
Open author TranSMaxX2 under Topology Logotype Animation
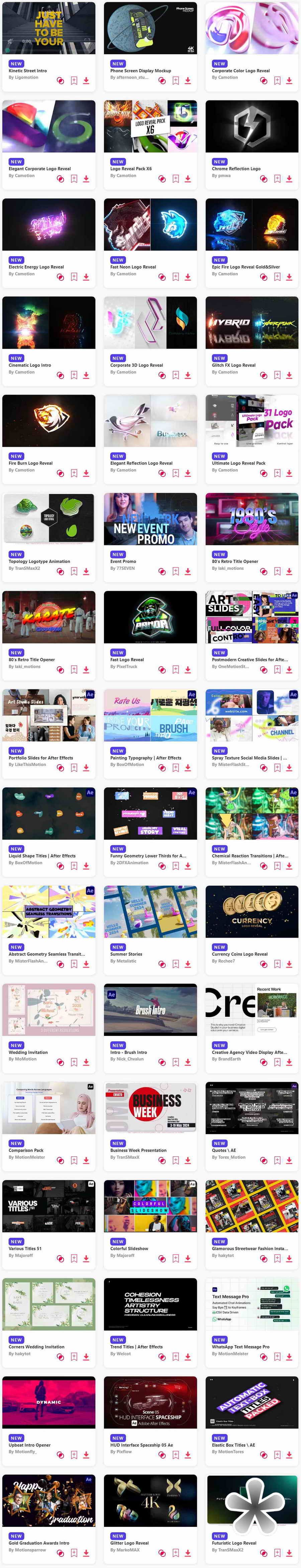24,568
